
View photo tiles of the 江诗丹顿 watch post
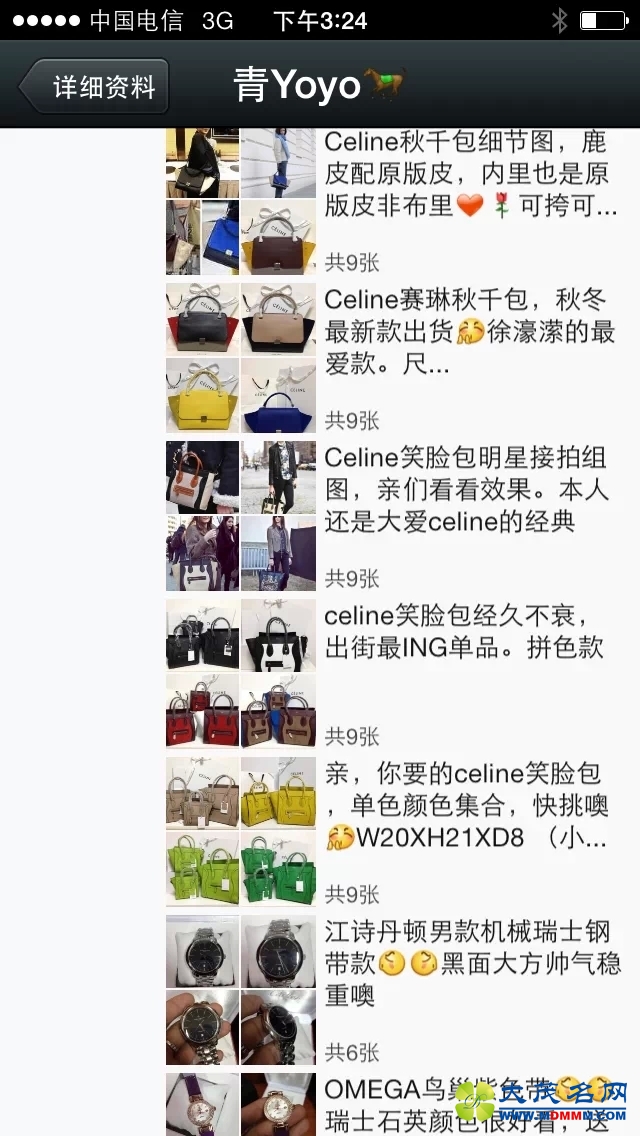coord(241,990)
